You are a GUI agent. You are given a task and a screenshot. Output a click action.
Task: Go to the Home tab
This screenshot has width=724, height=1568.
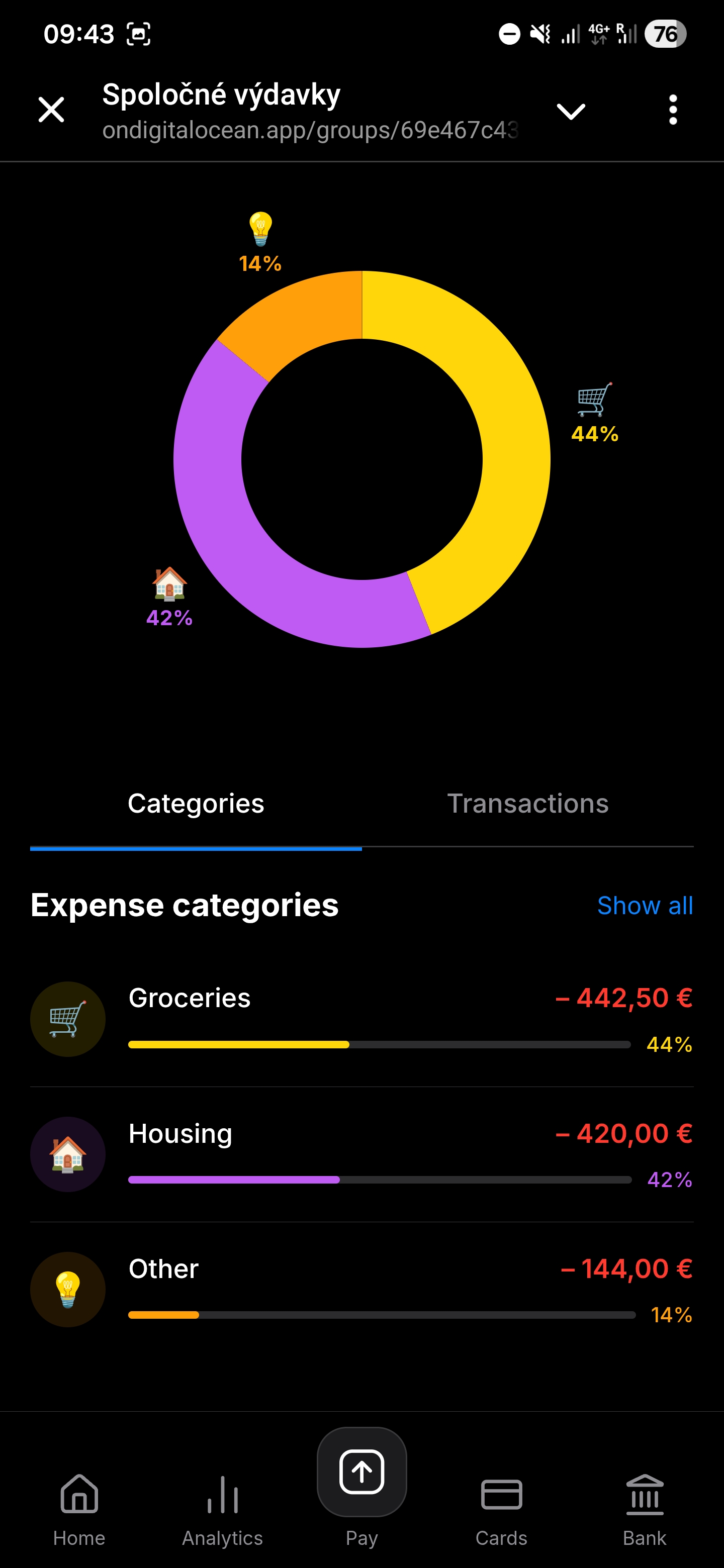(79, 1508)
